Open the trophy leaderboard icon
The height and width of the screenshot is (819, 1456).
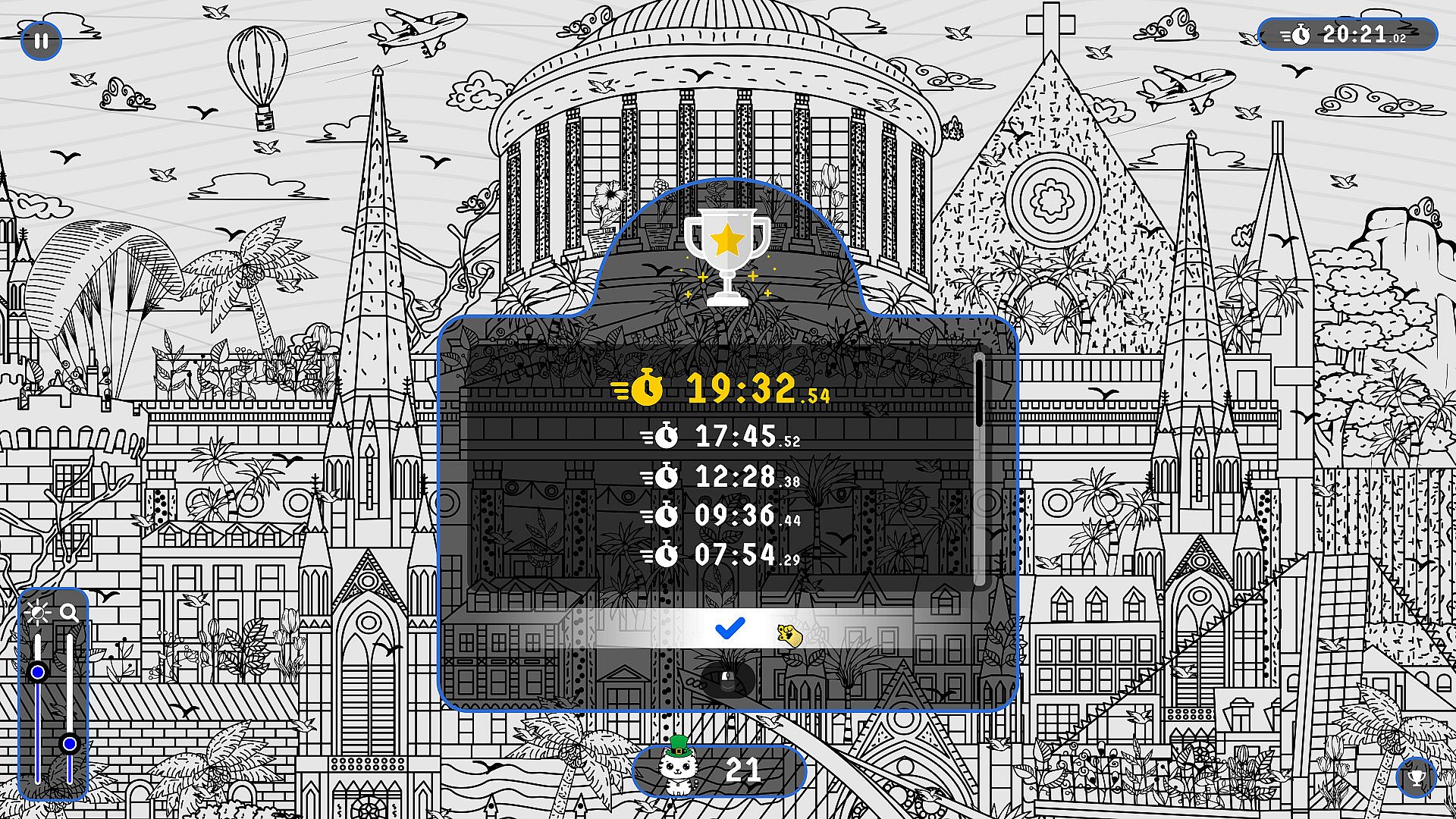[x=1416, y=777]
